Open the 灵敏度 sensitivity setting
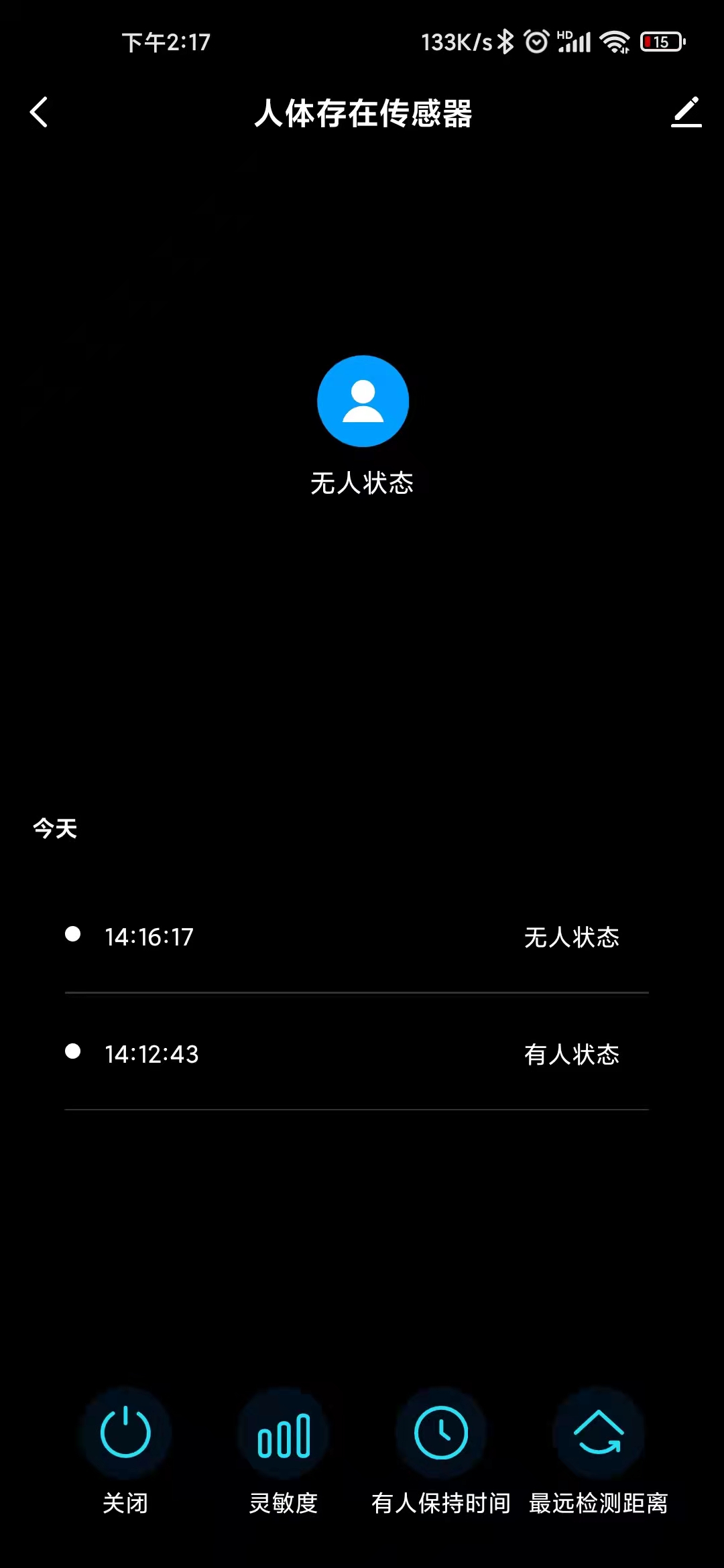 [x=284, y=1433]
